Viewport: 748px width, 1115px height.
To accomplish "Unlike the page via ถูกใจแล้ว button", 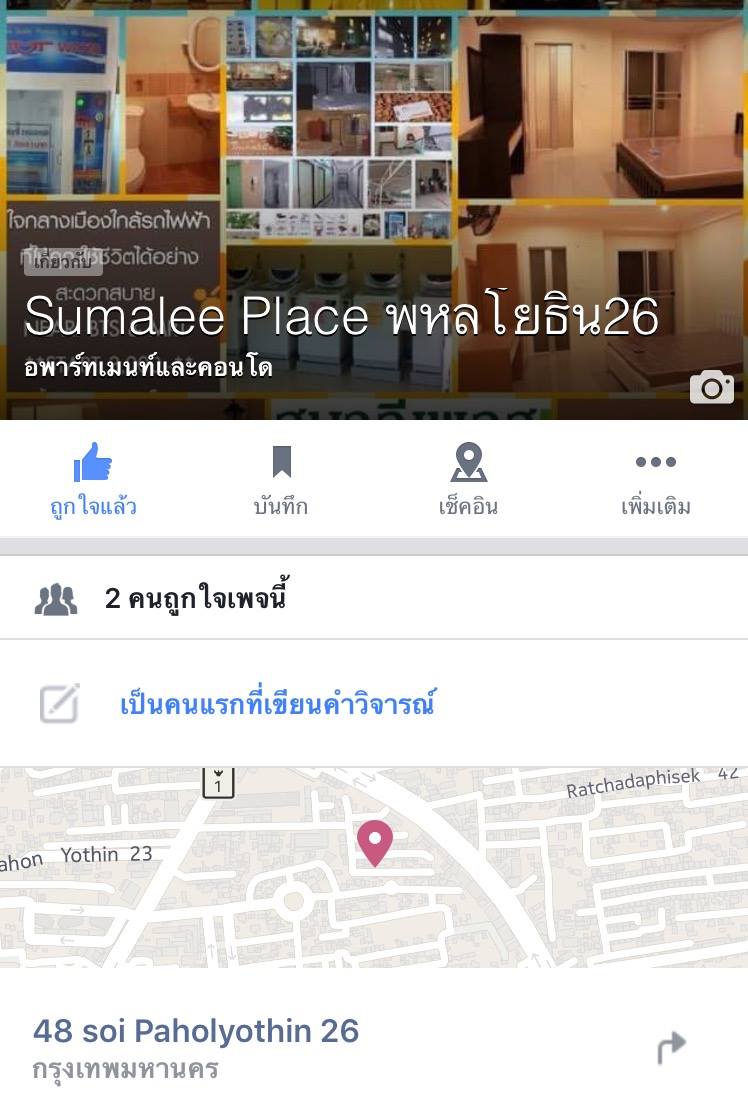I will [93, 480].
